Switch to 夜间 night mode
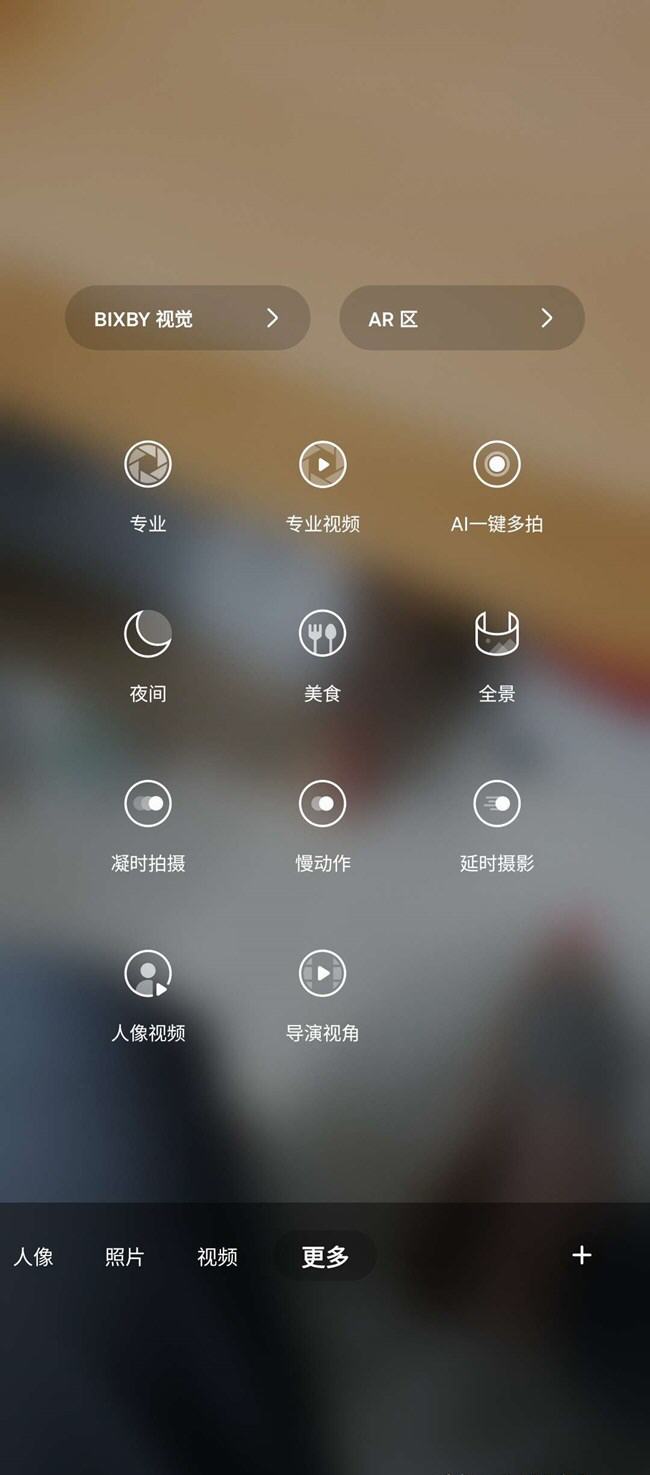This screenshot has width=650, height=1475. pos(148,634)
